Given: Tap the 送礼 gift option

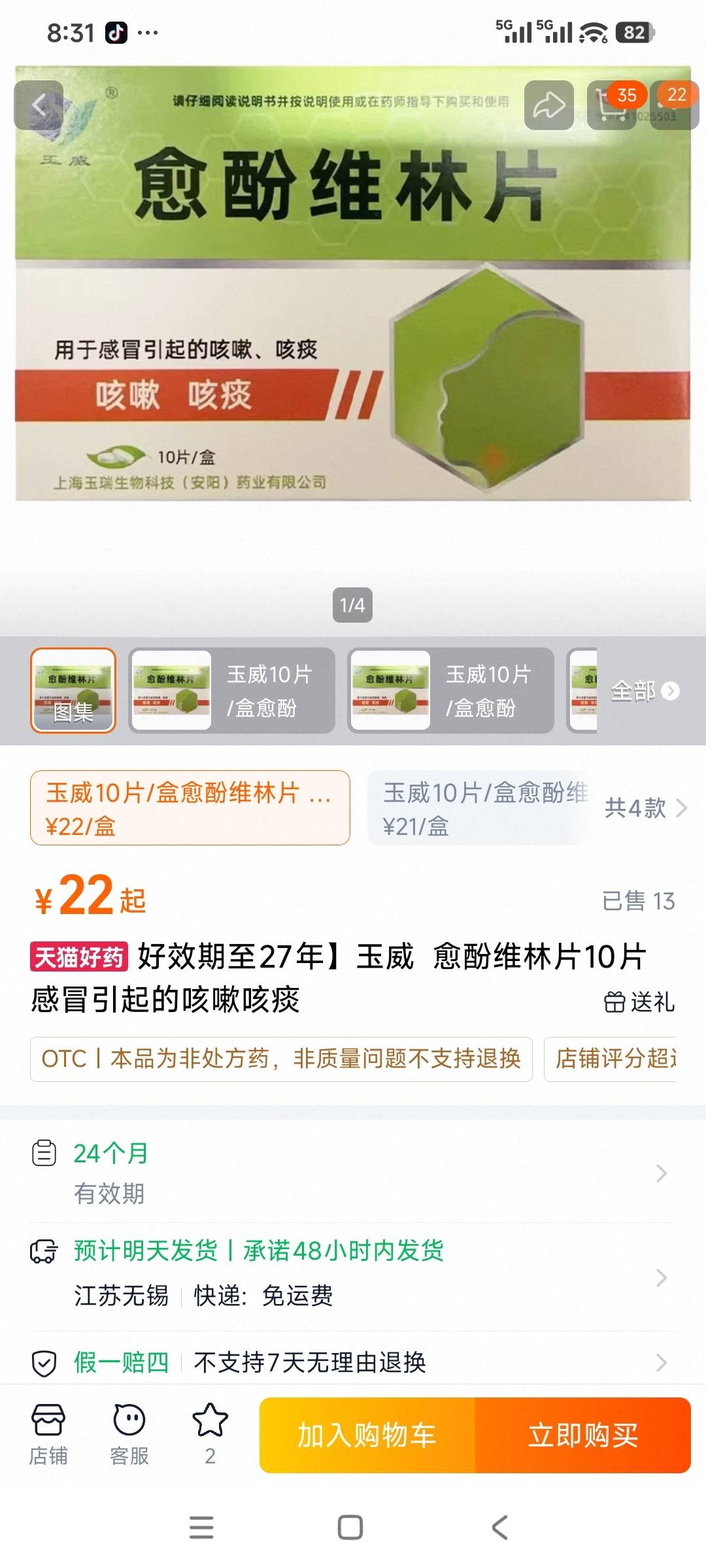Looking at the screenshot, I should (x=639, y=1001).
